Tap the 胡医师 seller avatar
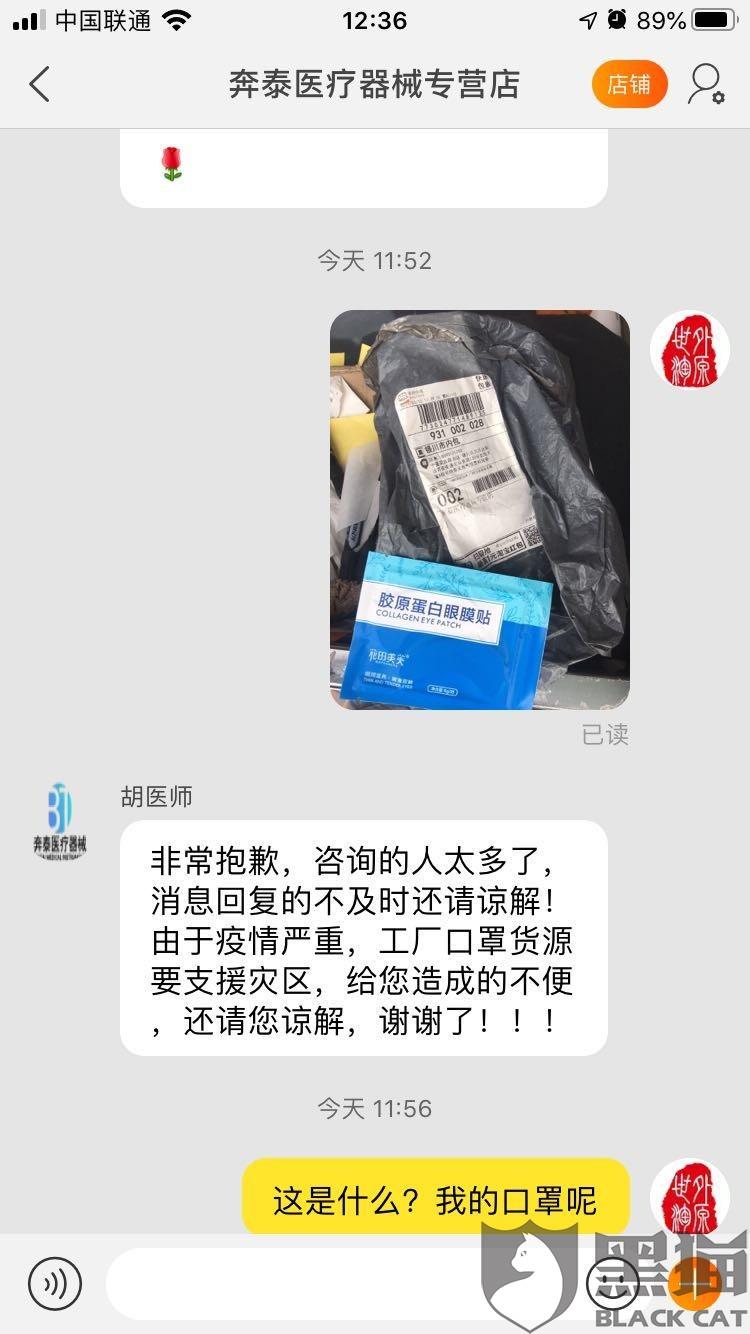 click(60, 822)
